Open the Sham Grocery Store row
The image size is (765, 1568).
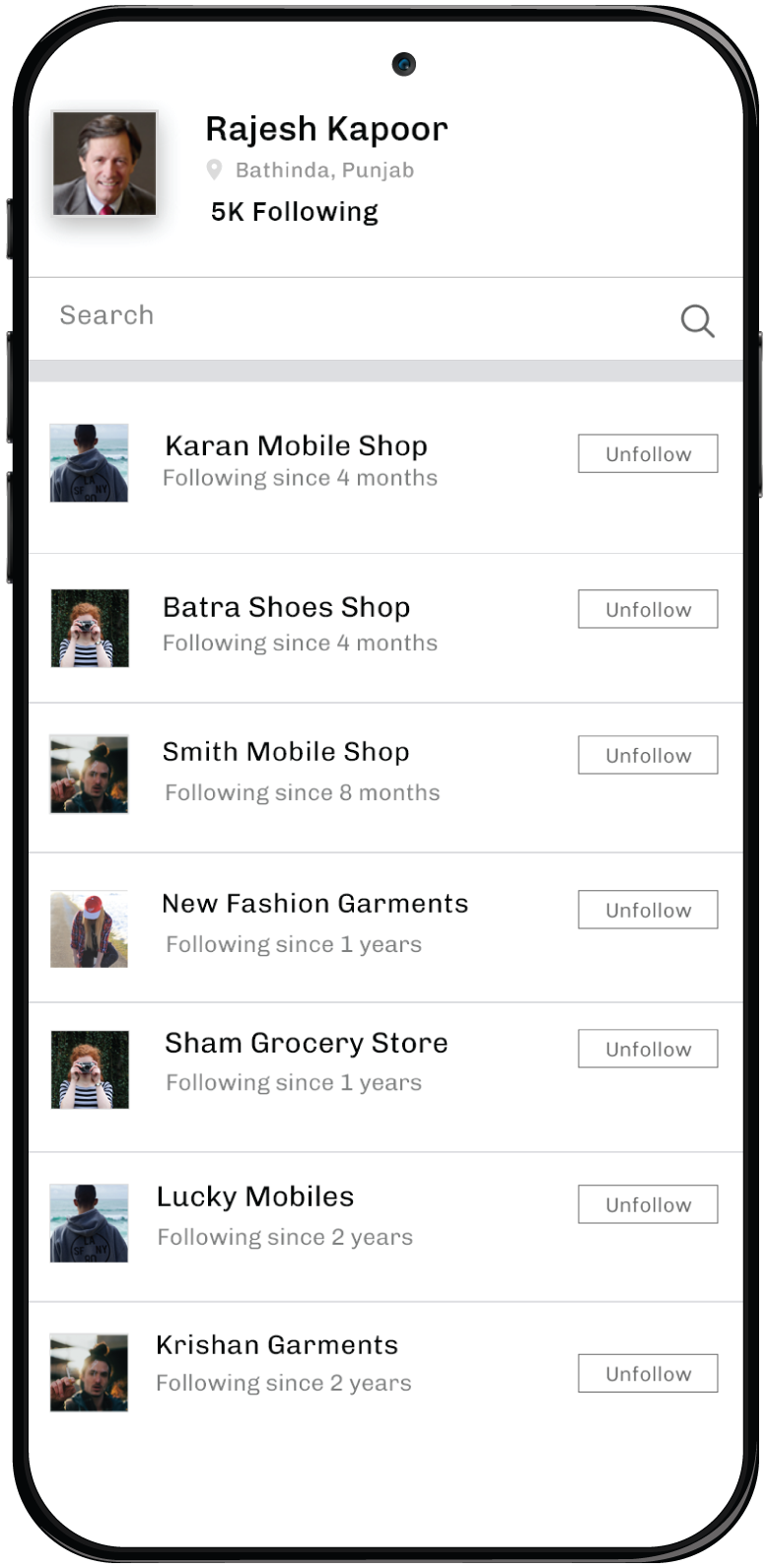click(x=385, y=1077)
